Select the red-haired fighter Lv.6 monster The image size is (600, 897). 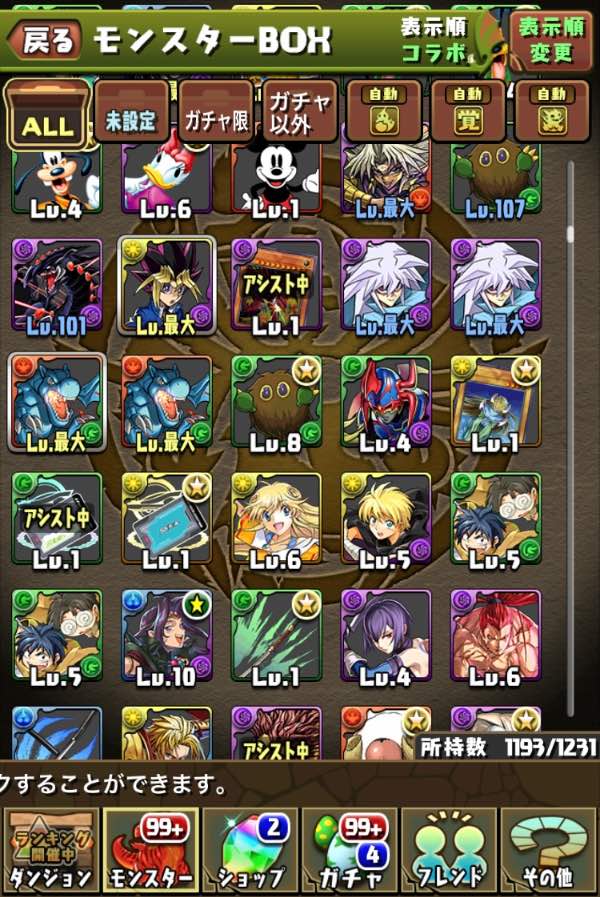pos(495,635)
